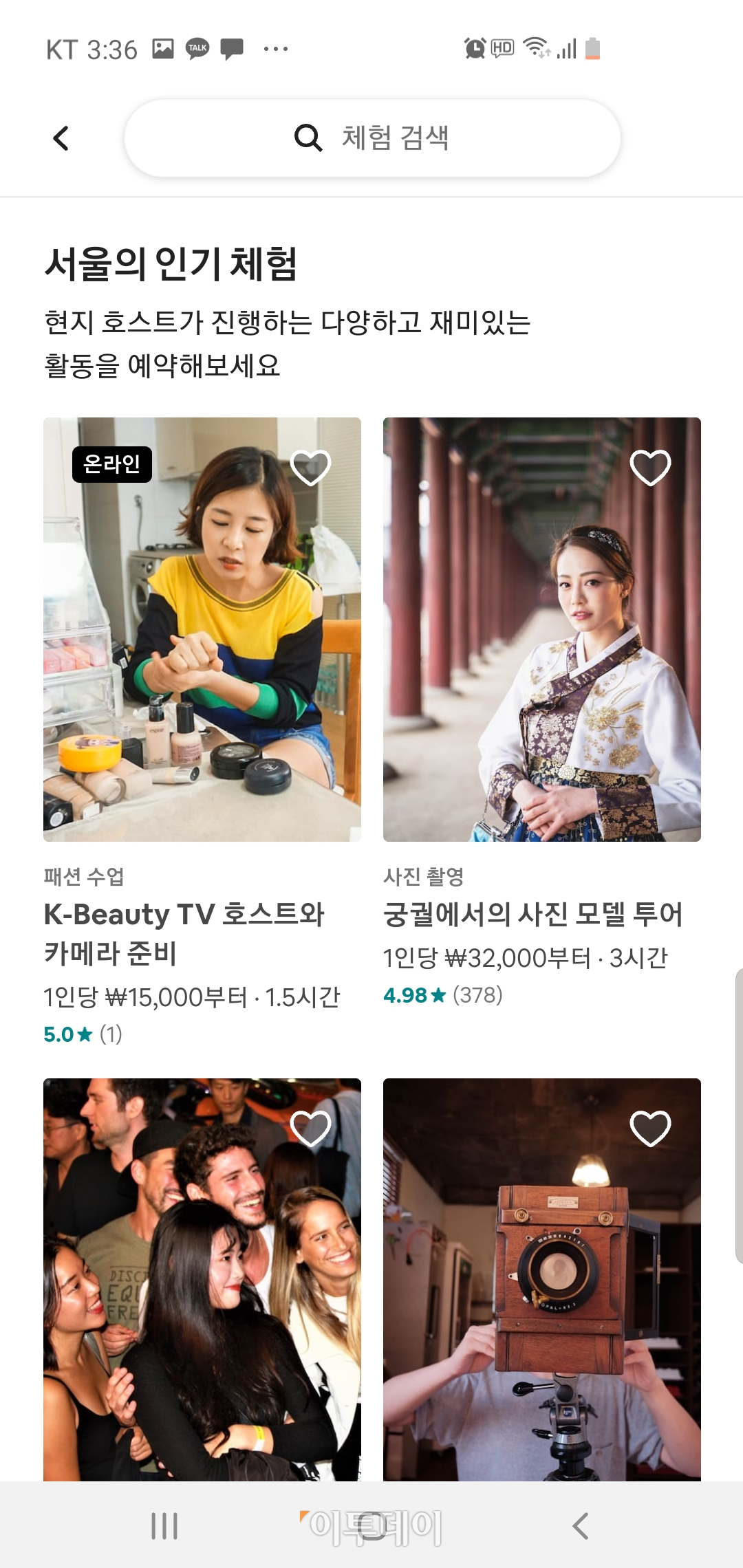
Task: Tap the messaging notification icon
Action: (232, 47)
